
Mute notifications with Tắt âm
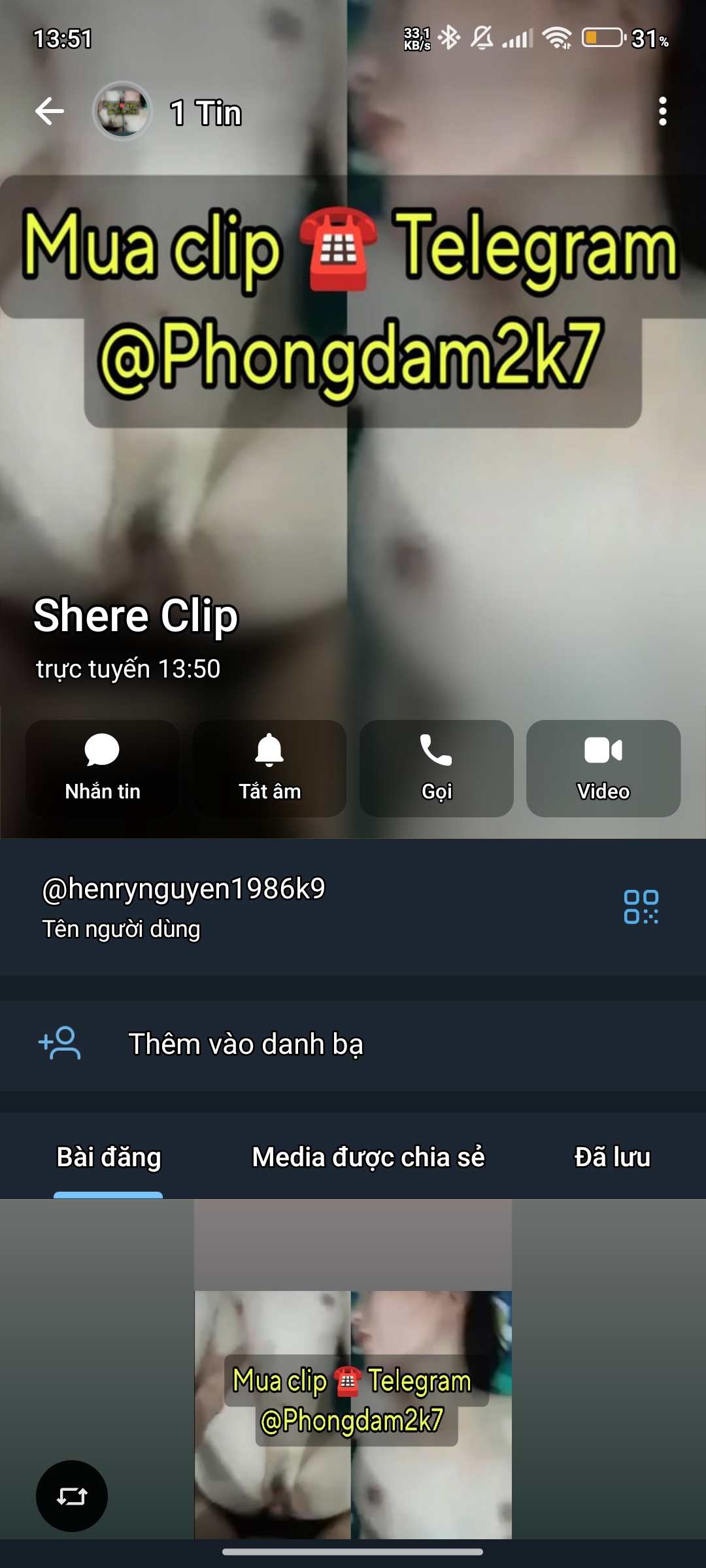[269, 768]
